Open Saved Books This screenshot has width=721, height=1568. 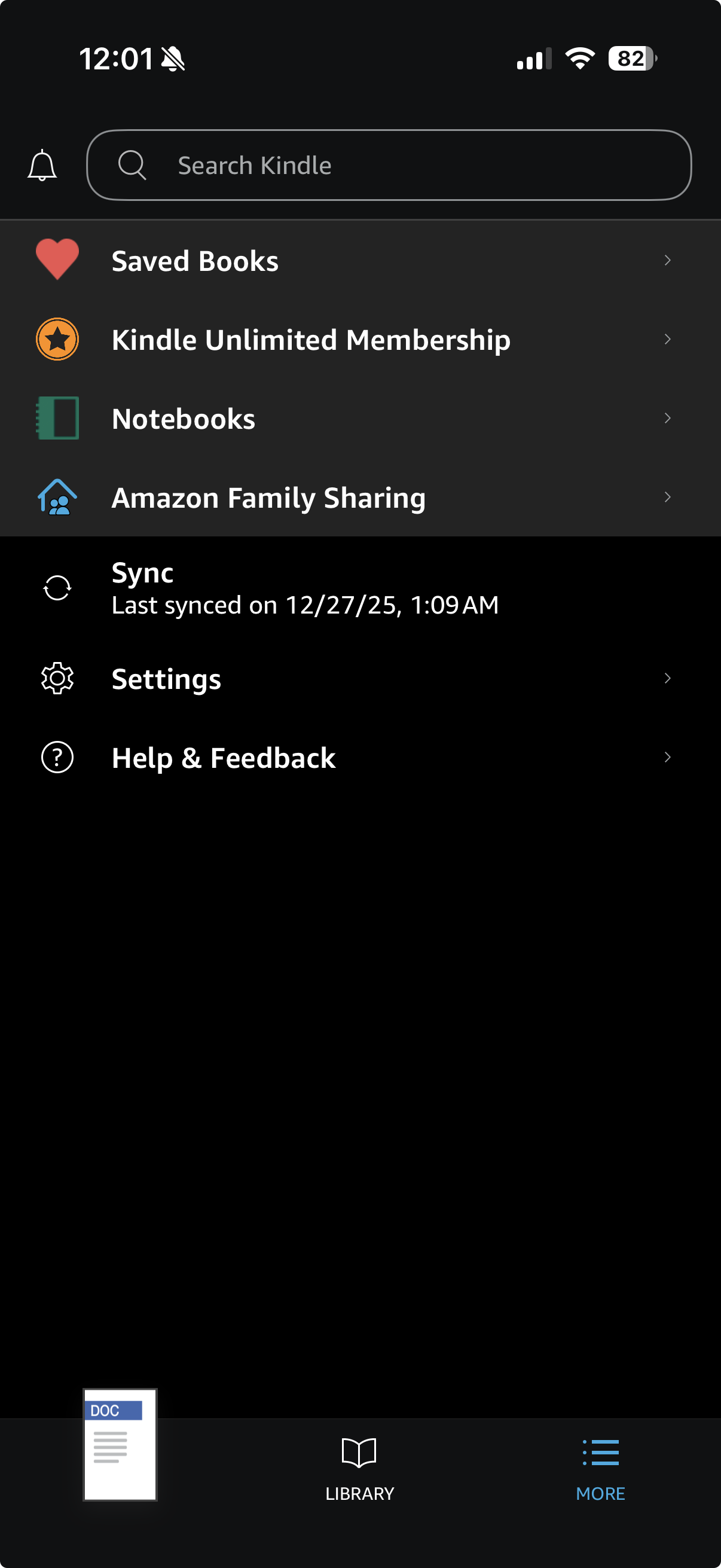[x=360, y=261]
